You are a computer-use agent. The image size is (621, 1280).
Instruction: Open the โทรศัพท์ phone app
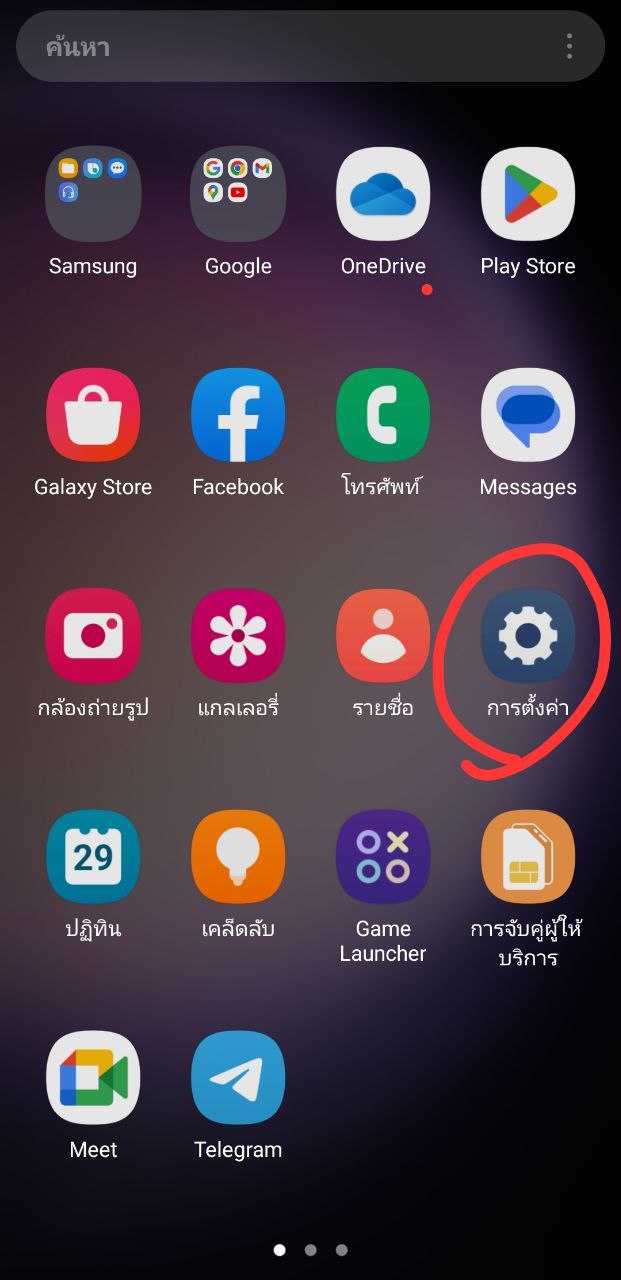click(383, 415)
